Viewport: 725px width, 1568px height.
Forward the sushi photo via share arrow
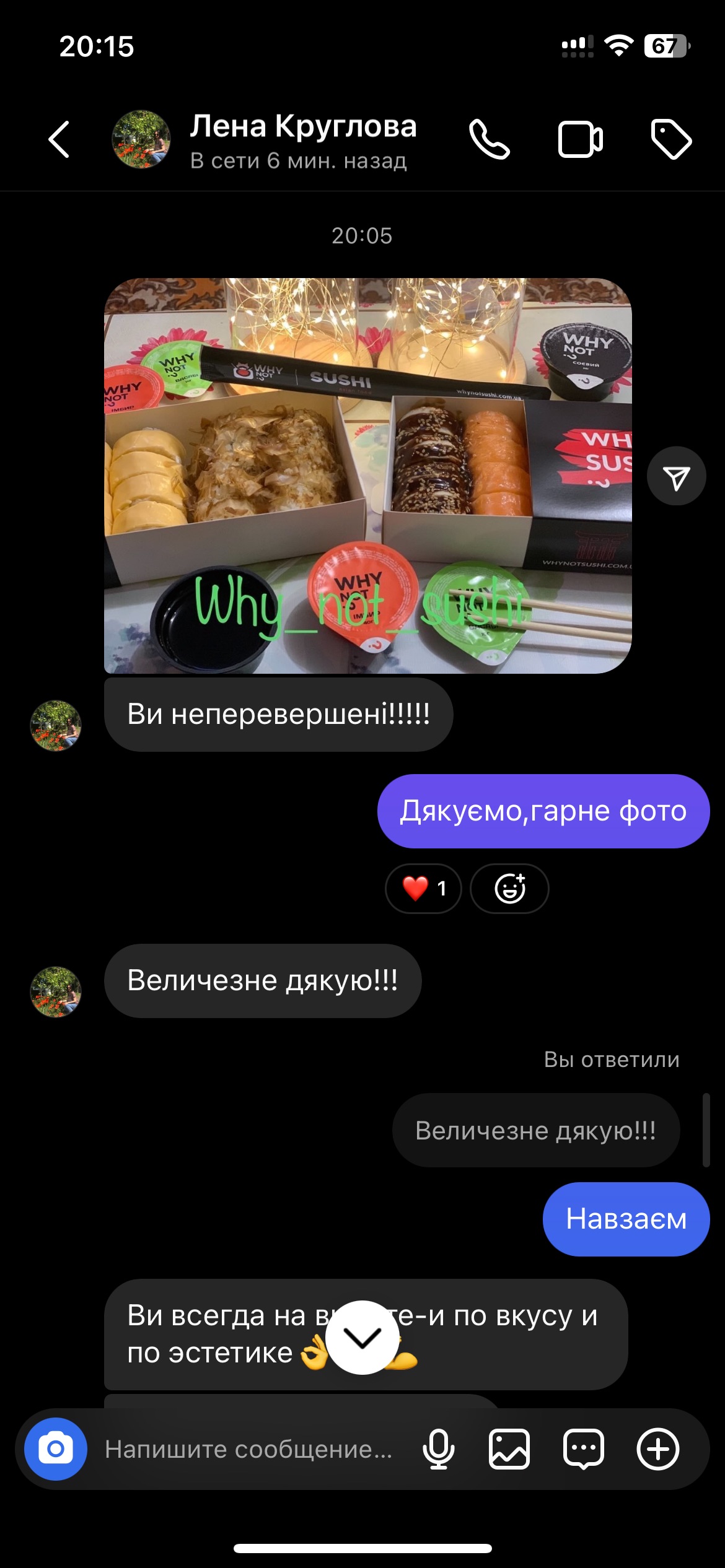(676, 476)
